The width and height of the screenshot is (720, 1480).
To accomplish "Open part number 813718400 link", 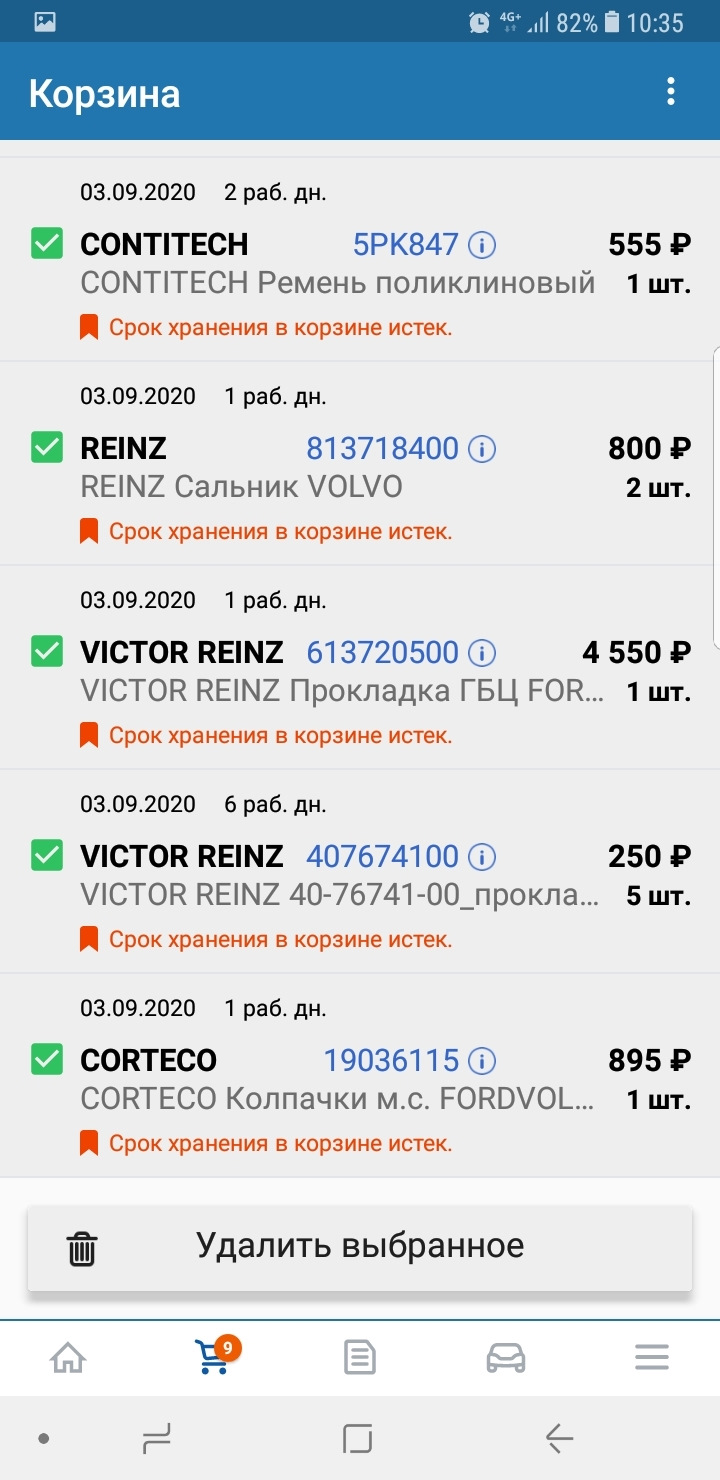I will [382, 448].
